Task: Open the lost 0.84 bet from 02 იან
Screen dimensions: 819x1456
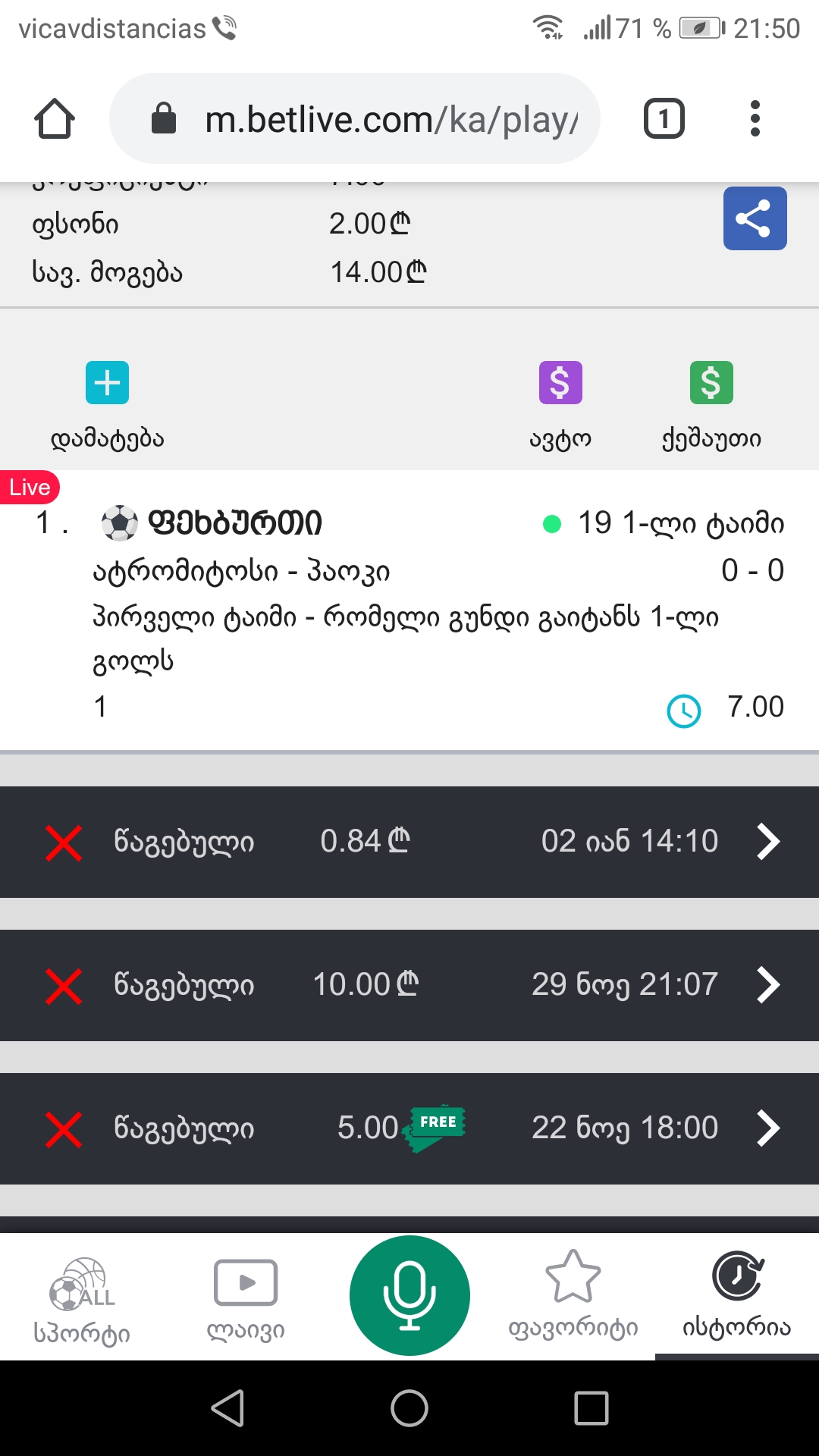Action: click(409, 842)
